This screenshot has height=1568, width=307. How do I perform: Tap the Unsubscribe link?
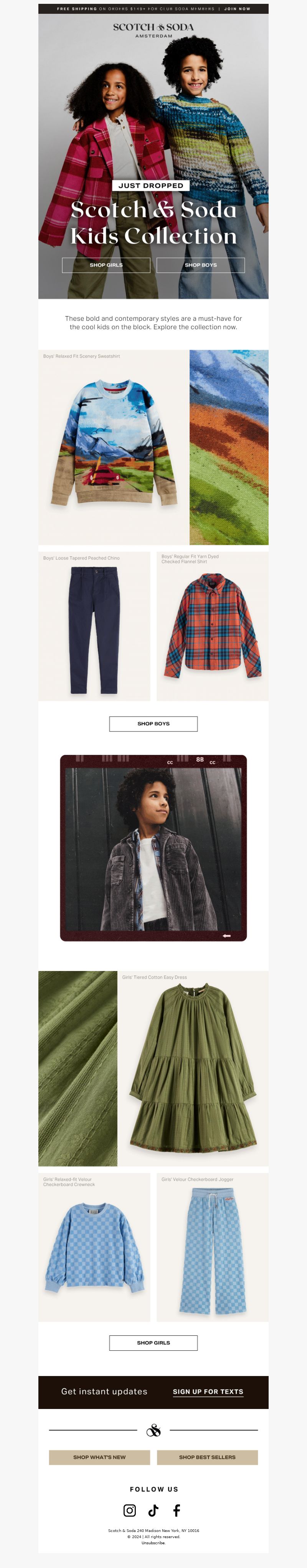(153, 1543)
